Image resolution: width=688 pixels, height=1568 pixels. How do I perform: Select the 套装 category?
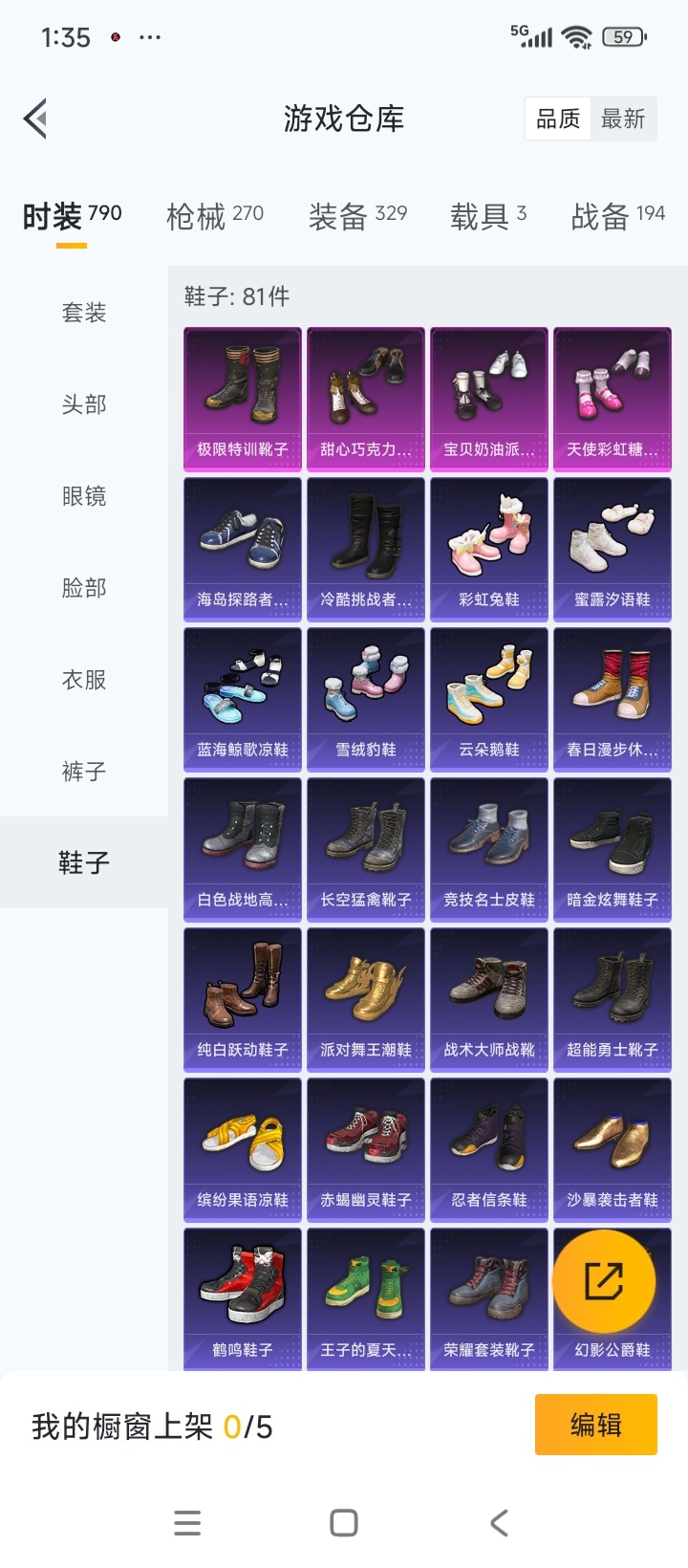point(84,313)
